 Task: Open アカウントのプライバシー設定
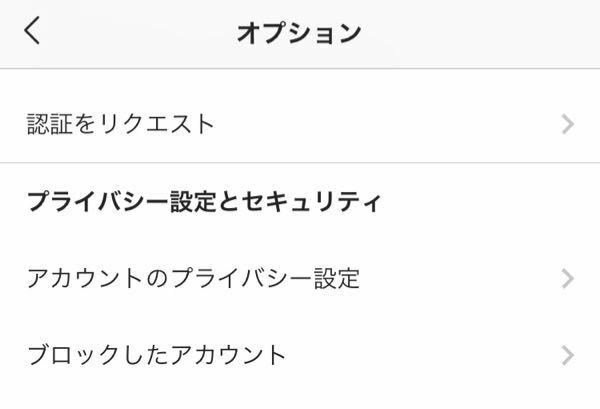click(x=300, y=278)
